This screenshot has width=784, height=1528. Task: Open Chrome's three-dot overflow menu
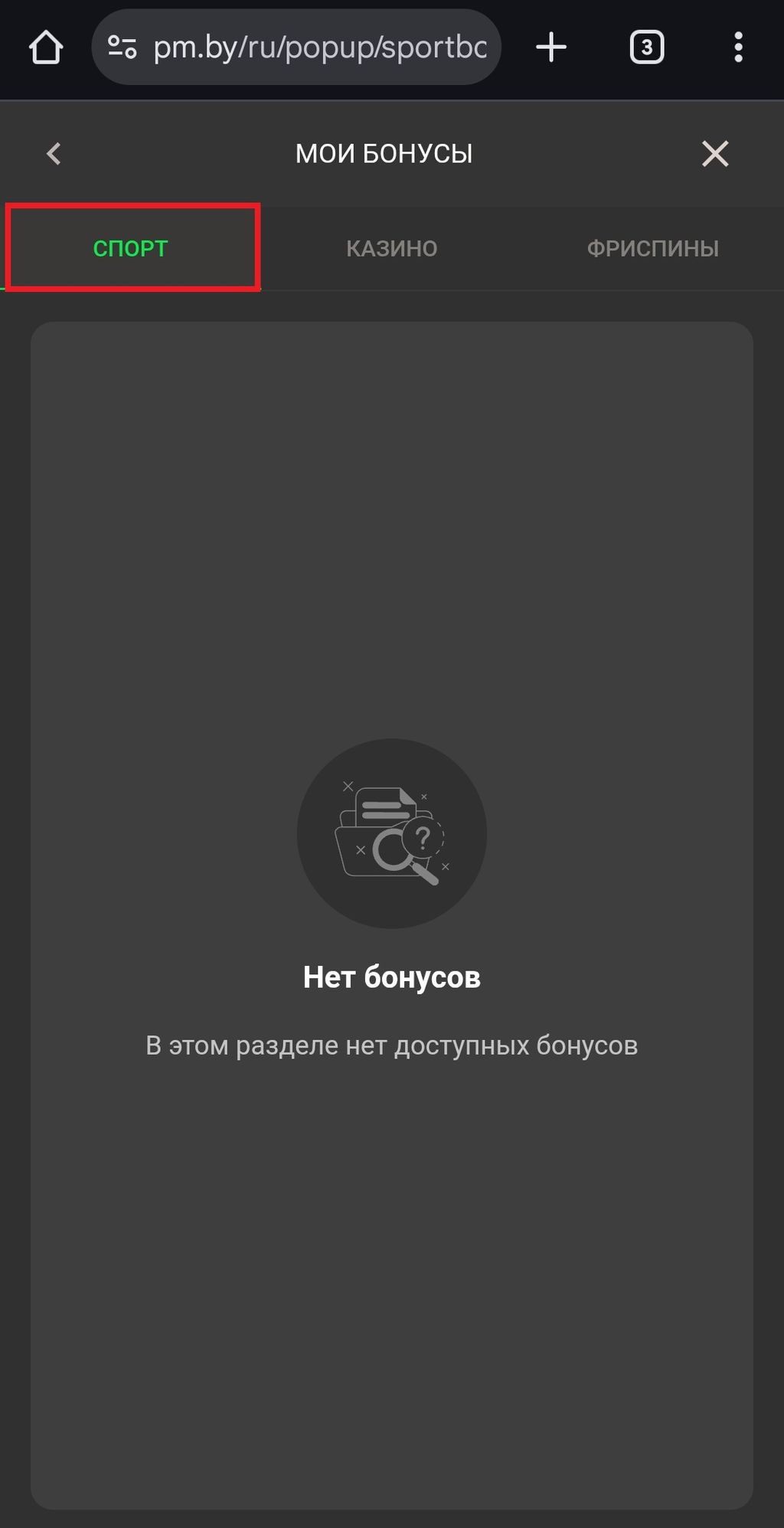(x=738, y=47)
